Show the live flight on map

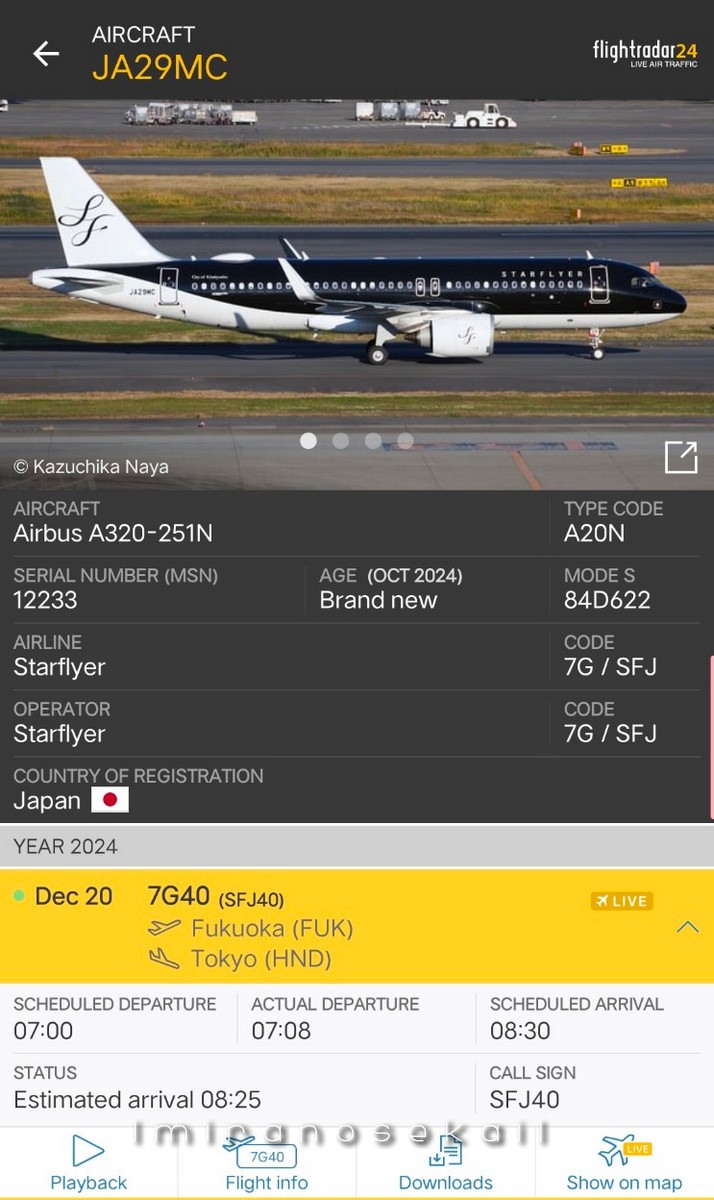point(624,1164)
